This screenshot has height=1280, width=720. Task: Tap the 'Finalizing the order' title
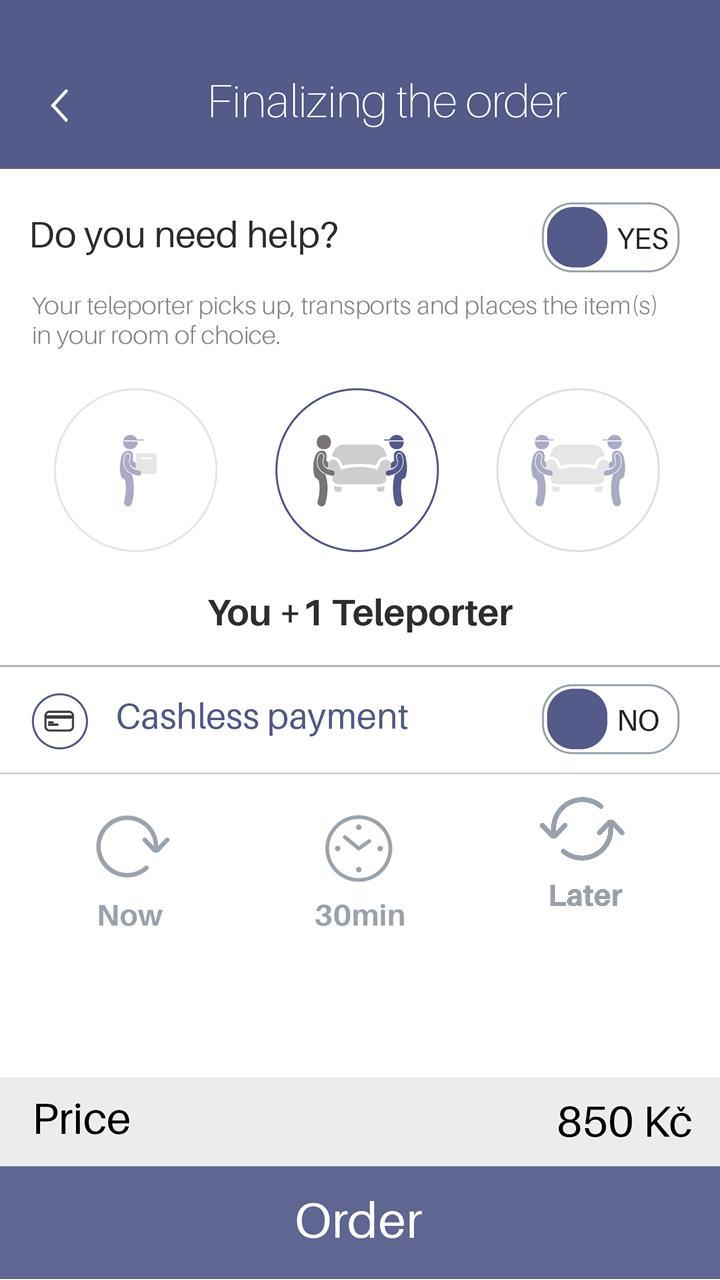[x=386, y=100]
